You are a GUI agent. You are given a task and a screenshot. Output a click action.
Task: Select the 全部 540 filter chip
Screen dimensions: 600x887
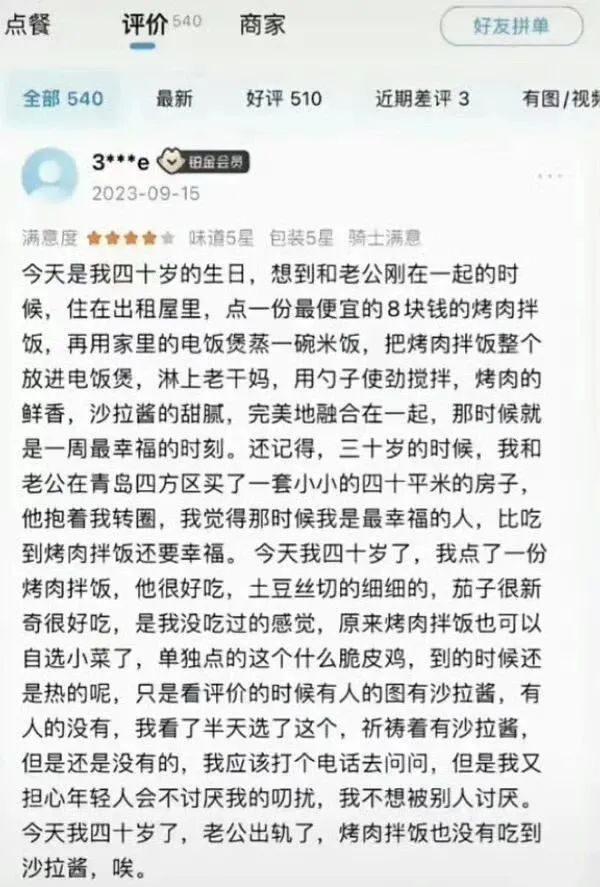(x=62, y=98)
